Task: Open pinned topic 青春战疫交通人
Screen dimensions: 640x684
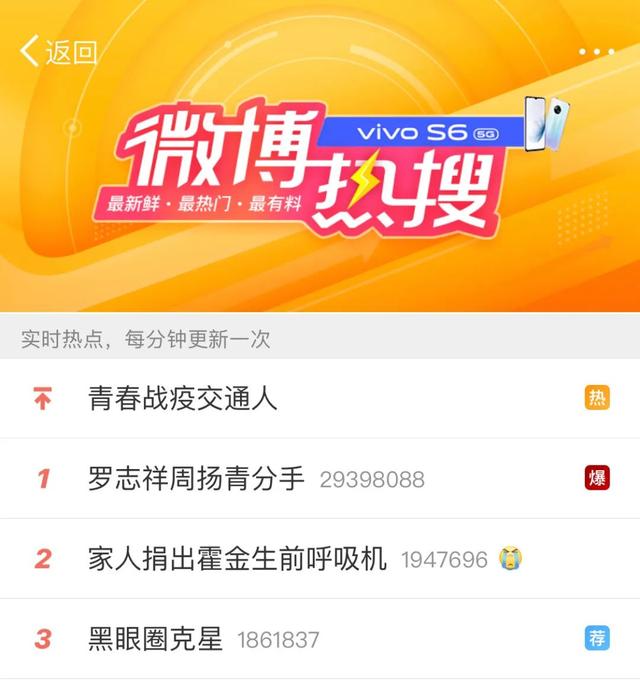Action: click(183, 398)
